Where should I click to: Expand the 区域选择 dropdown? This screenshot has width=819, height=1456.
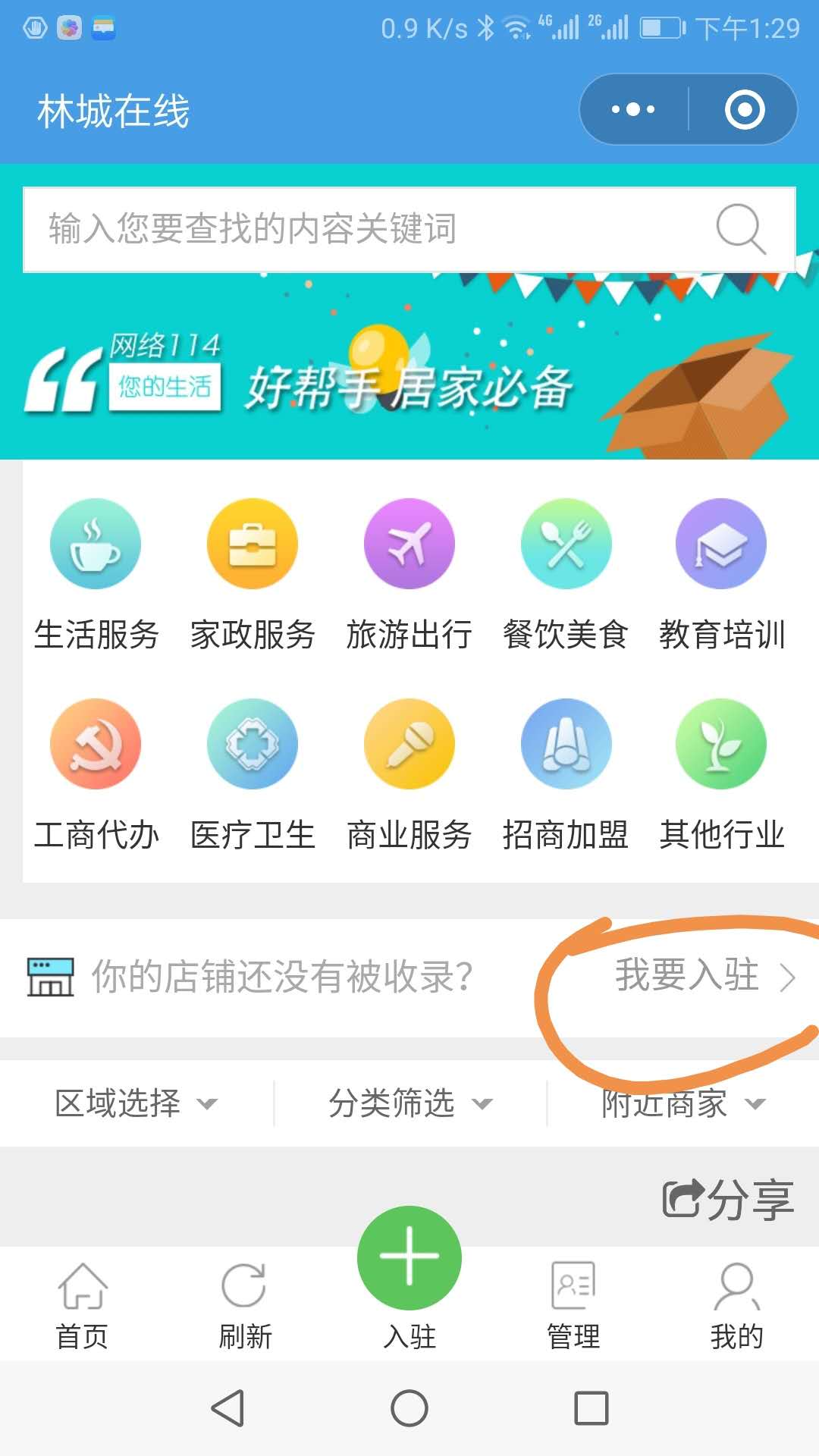coord(136,1103)
